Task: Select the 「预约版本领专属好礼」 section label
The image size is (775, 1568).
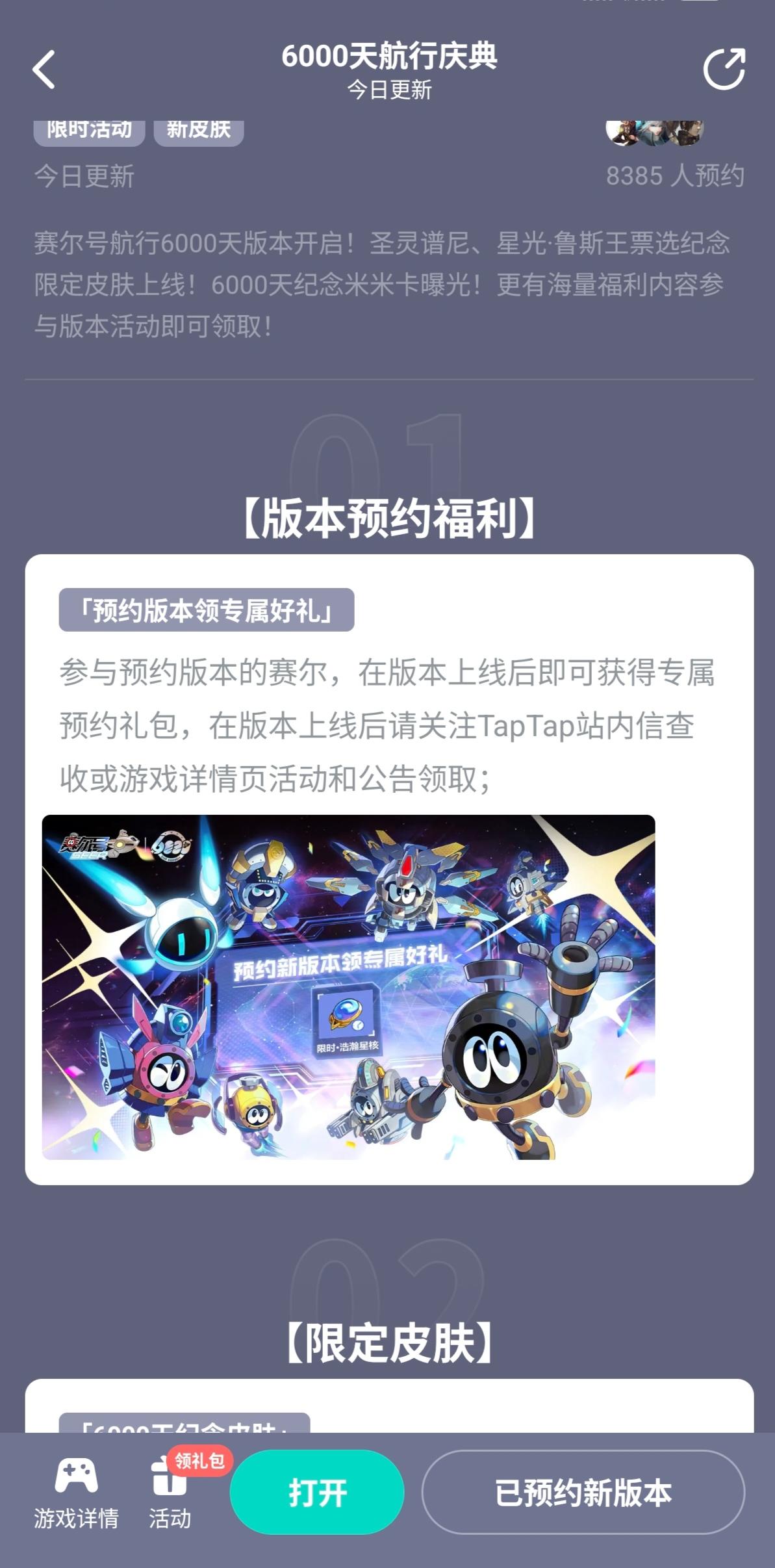Action: [x=206, y=611]
